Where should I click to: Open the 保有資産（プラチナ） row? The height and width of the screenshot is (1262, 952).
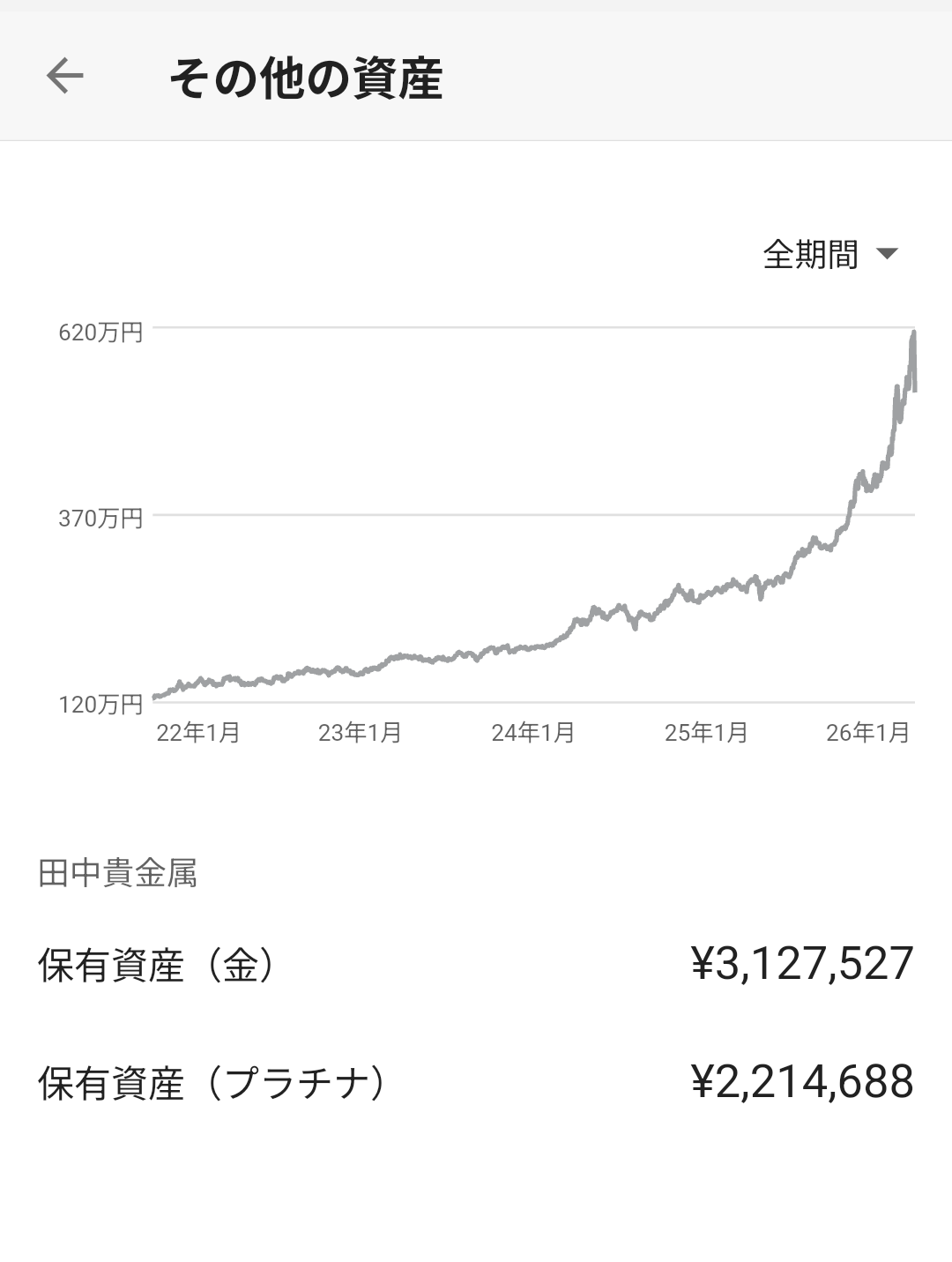pyautogui.click(x=476, y=1083)
